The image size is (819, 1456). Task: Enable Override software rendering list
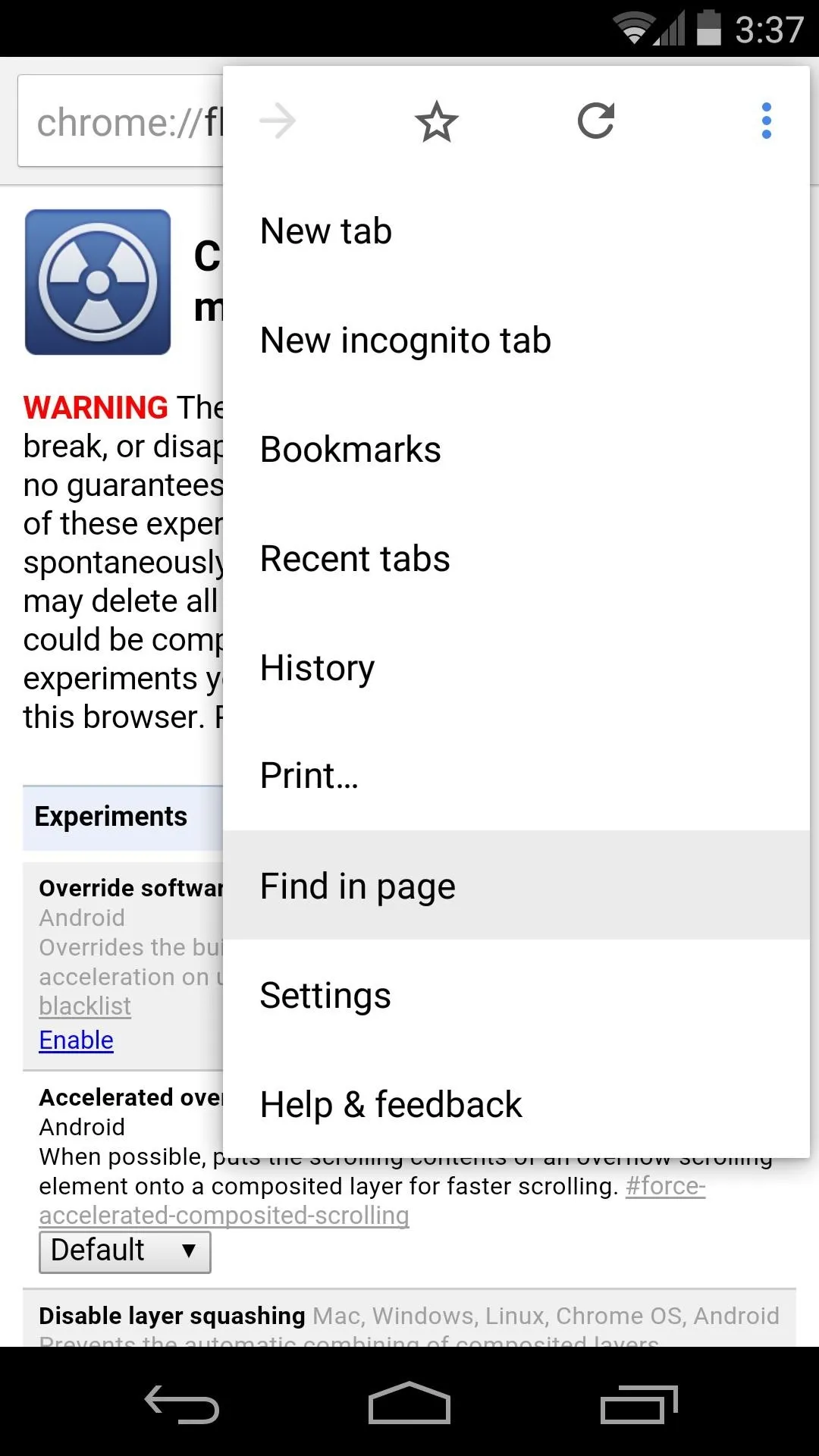[76, 1040]
